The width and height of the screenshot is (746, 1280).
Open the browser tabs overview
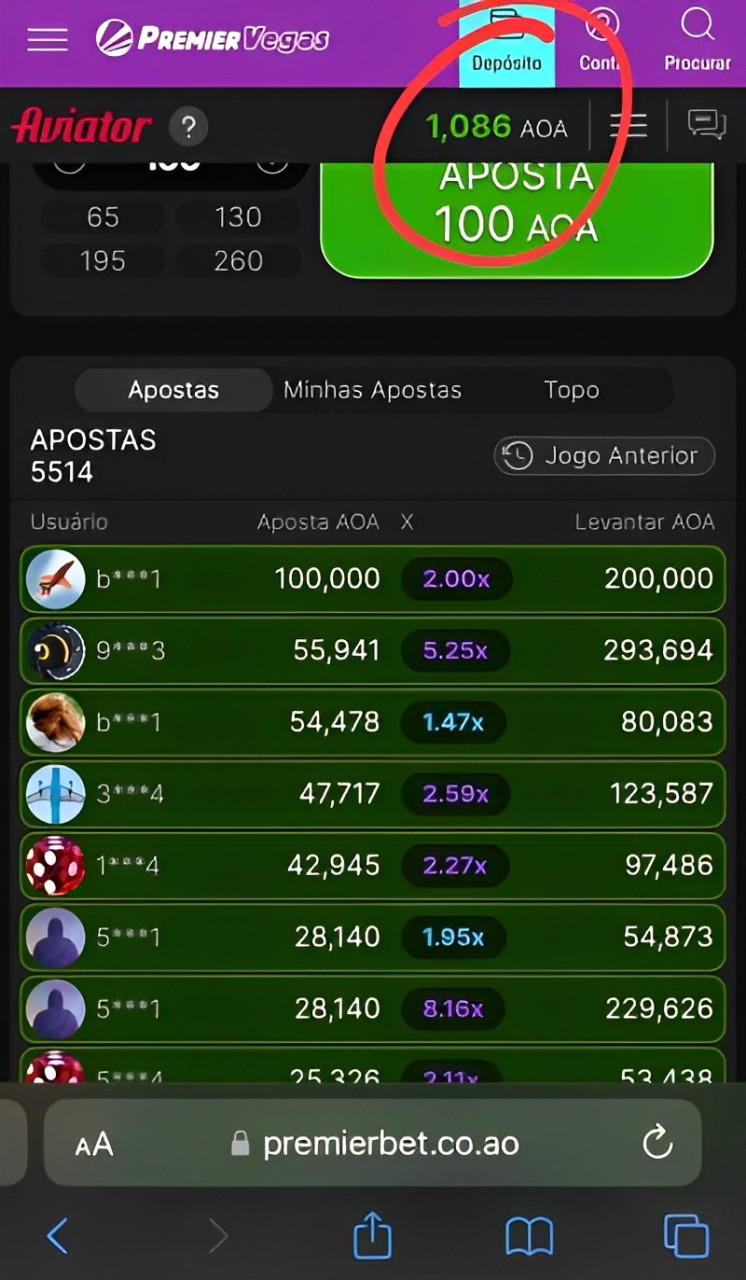tap(686, 1236)
